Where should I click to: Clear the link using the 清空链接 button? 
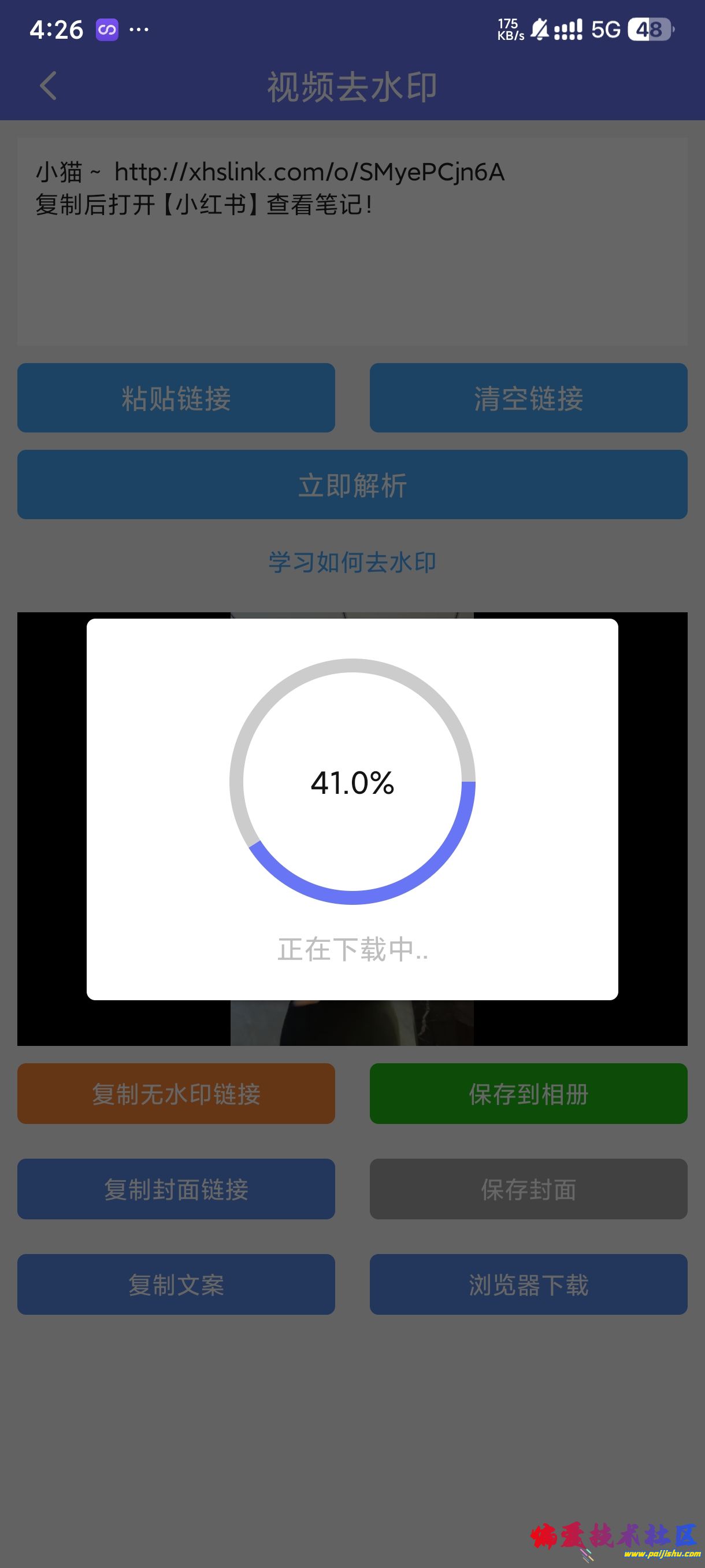tap(528, 397)
